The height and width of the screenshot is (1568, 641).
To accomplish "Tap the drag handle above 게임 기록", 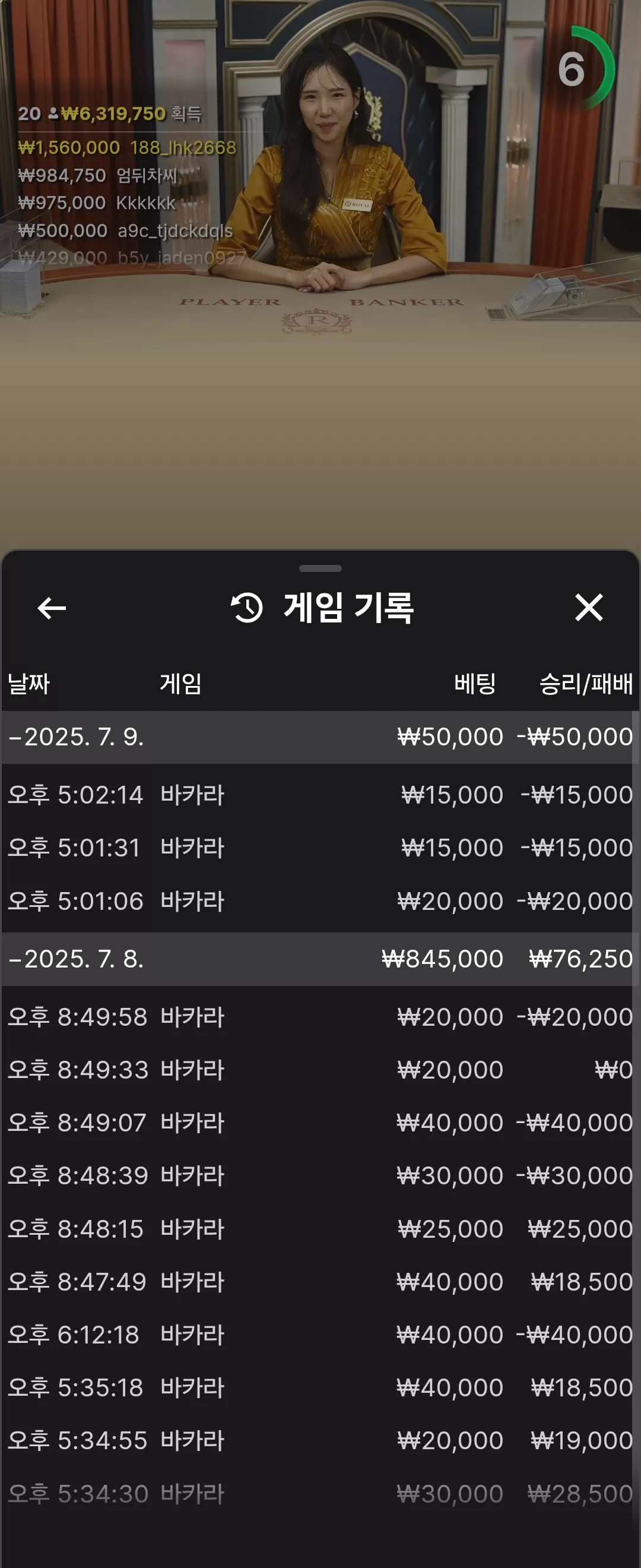I will point(320,568).
